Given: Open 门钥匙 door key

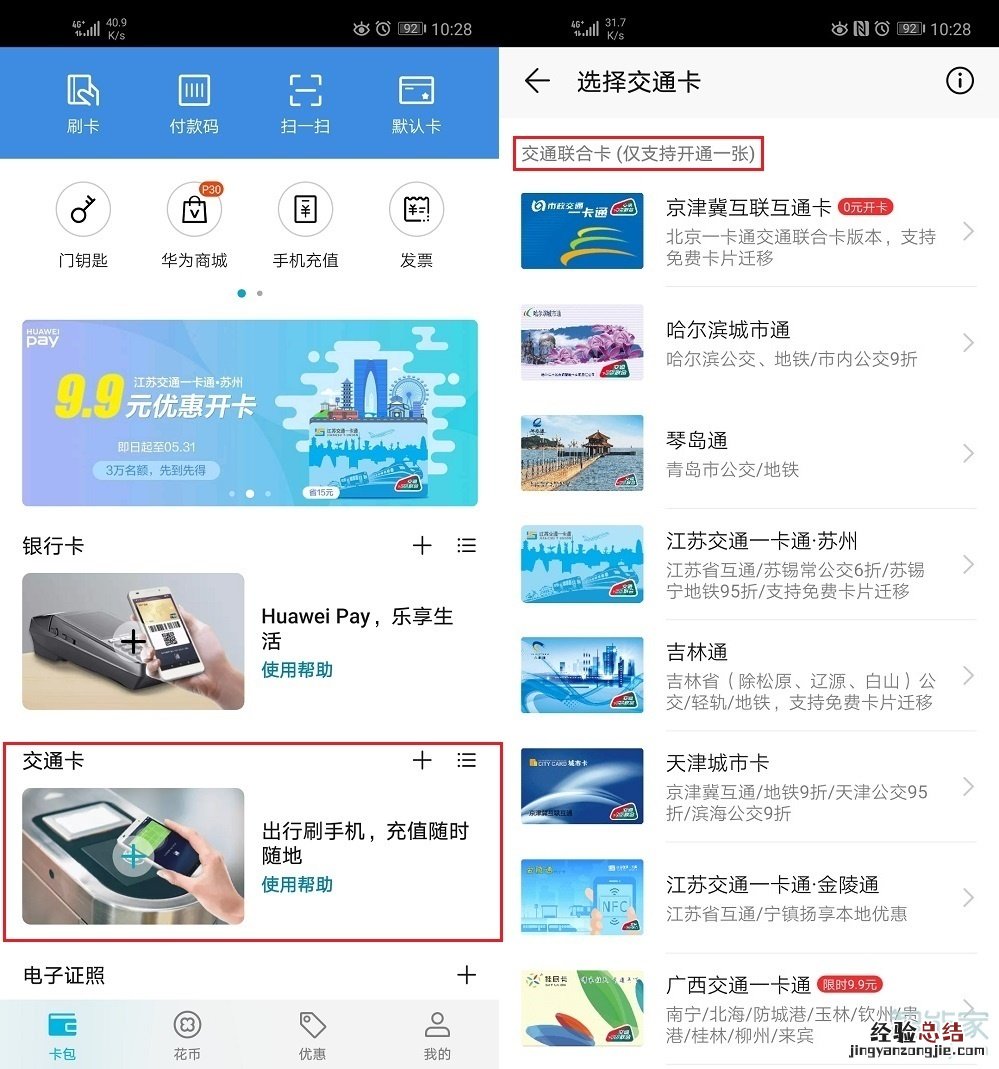Looking at the screenshot, I should coord(83,224).
